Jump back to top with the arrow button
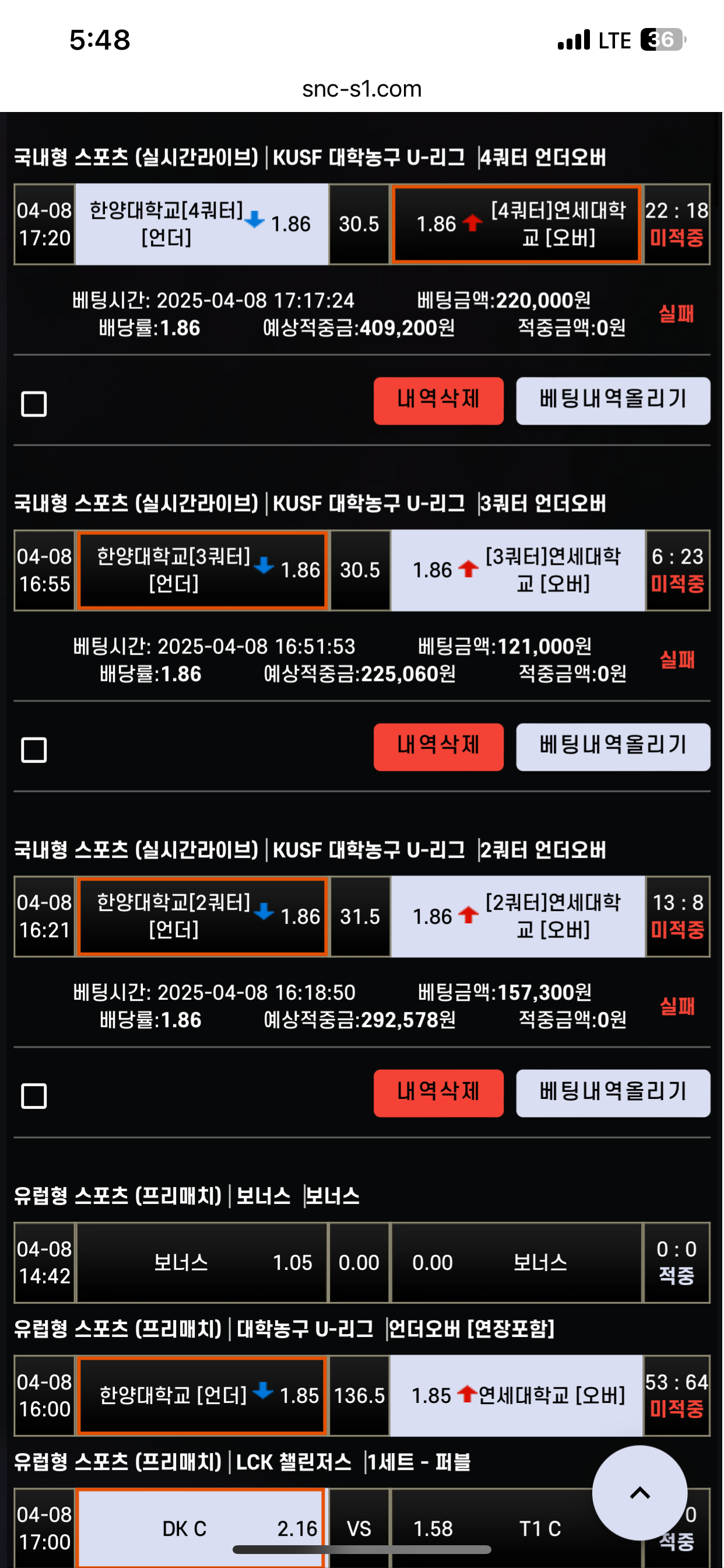Screen dimensions: 724x1568 click(640, 1493)
